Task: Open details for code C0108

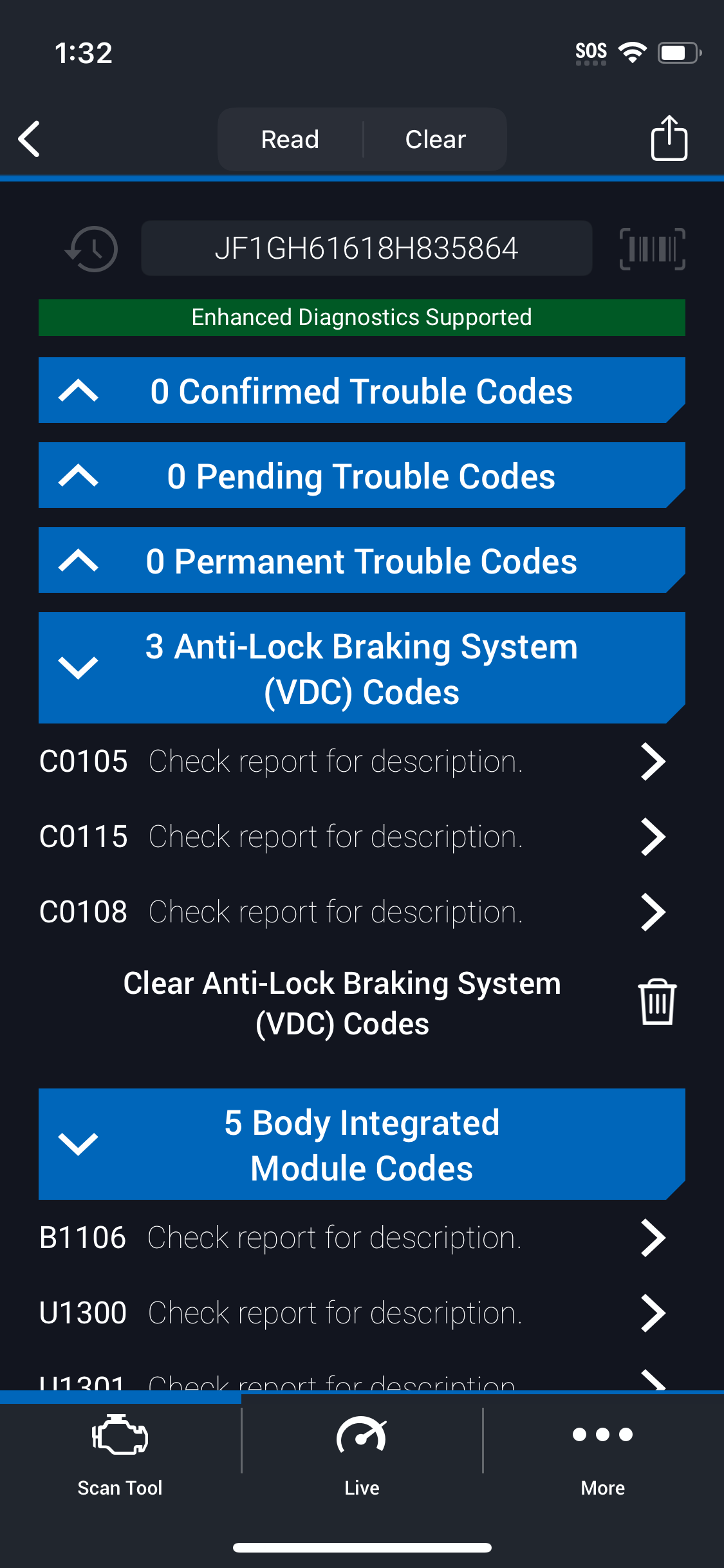Action: point(353,912)
